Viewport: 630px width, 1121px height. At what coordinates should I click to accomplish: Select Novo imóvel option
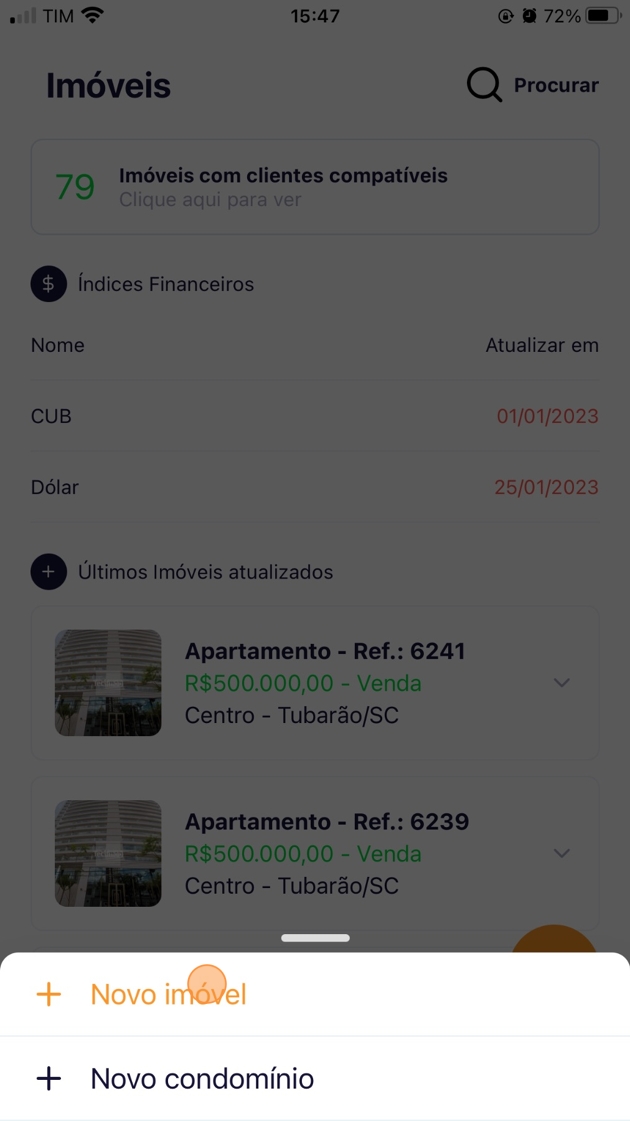168,994
